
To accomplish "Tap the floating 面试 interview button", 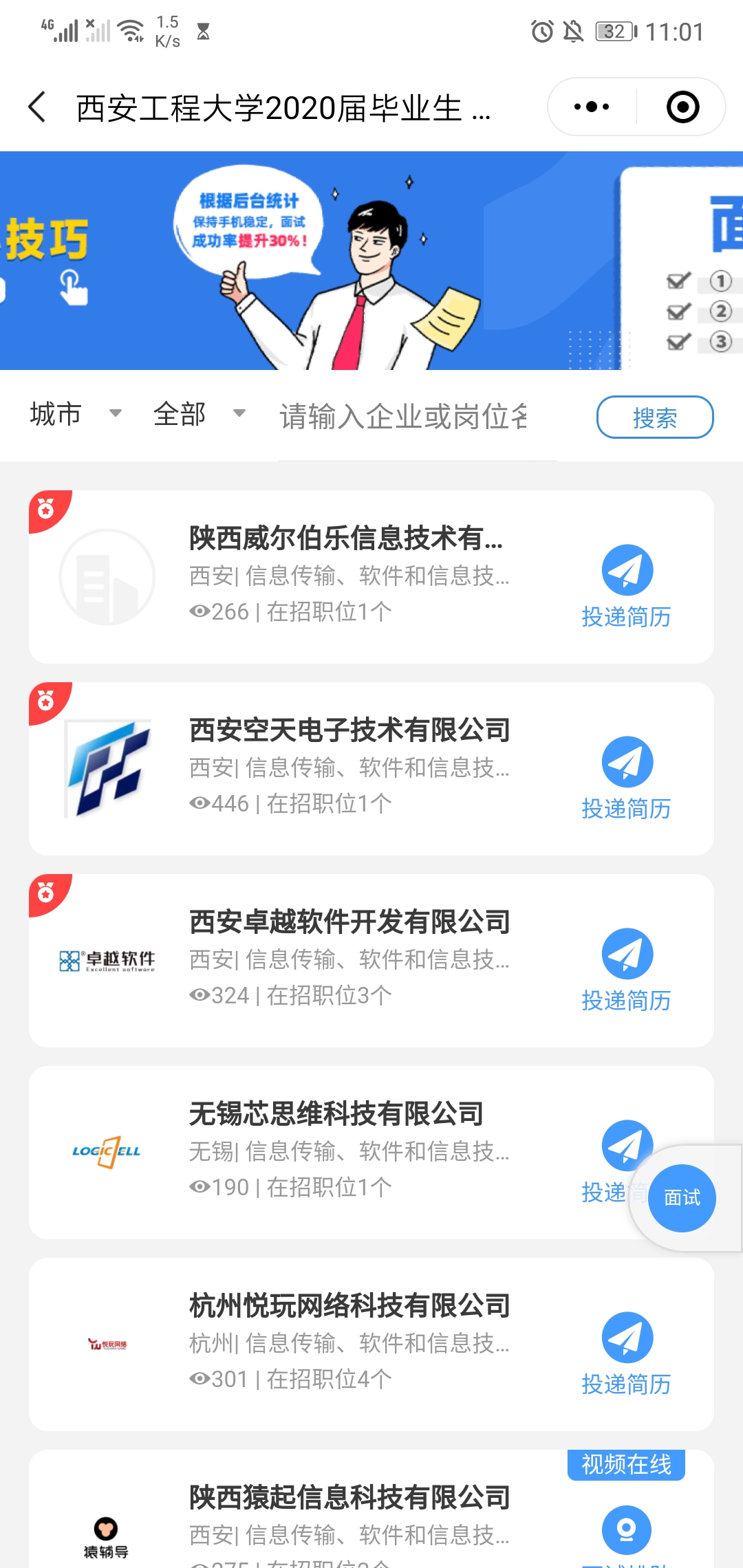I will pyautogui.click(x=682, y=1198).
